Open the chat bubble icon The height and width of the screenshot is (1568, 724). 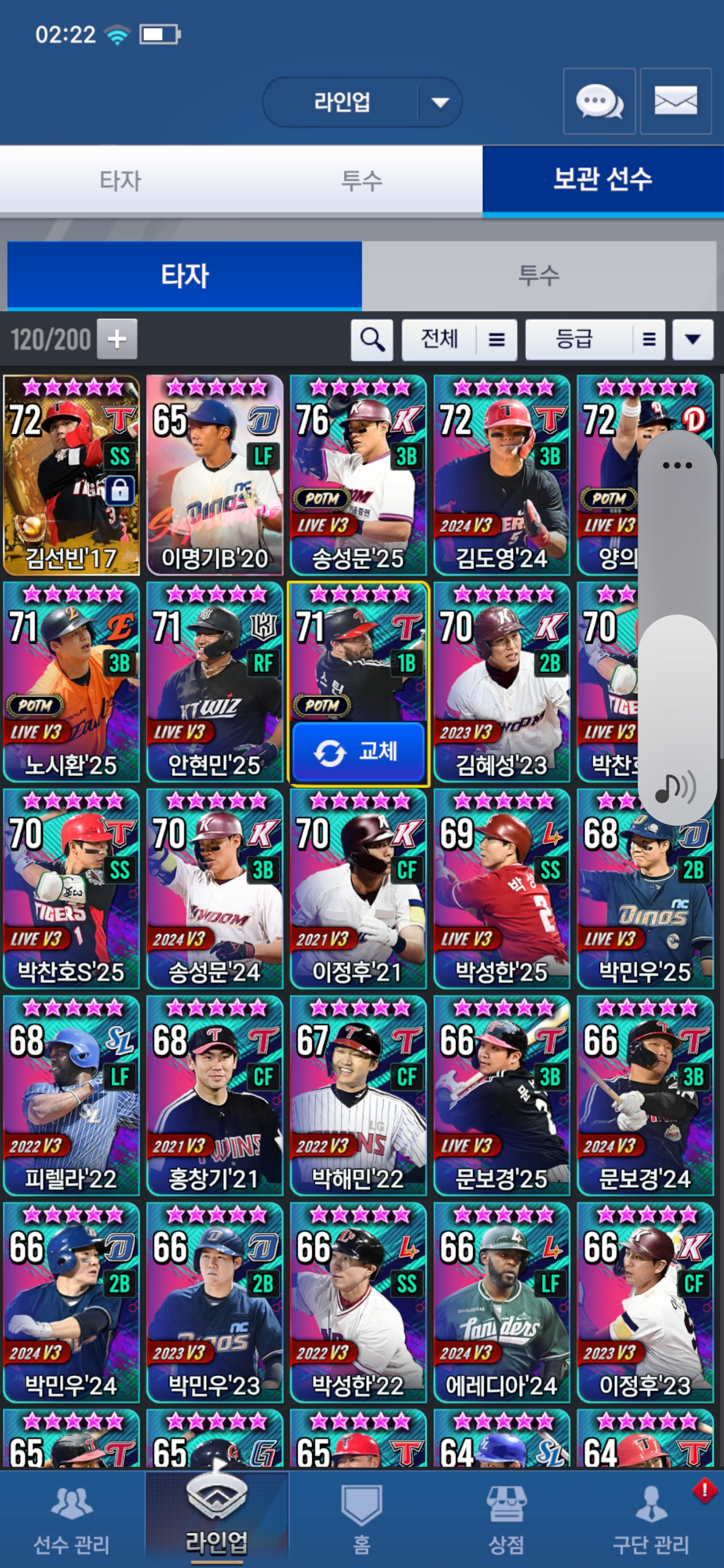(599, 101)
